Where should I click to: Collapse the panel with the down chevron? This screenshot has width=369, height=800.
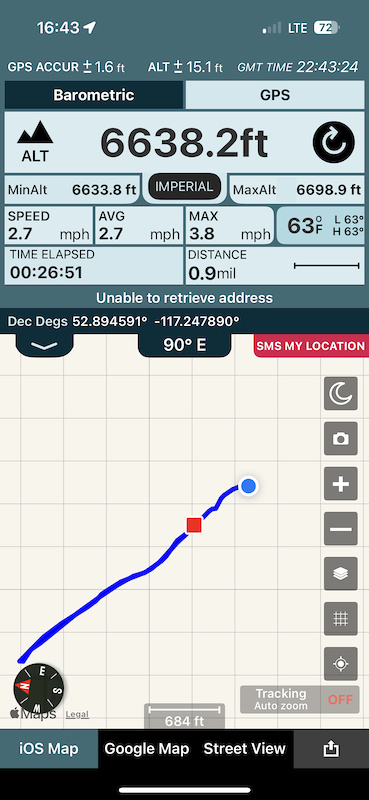(44, 345)
